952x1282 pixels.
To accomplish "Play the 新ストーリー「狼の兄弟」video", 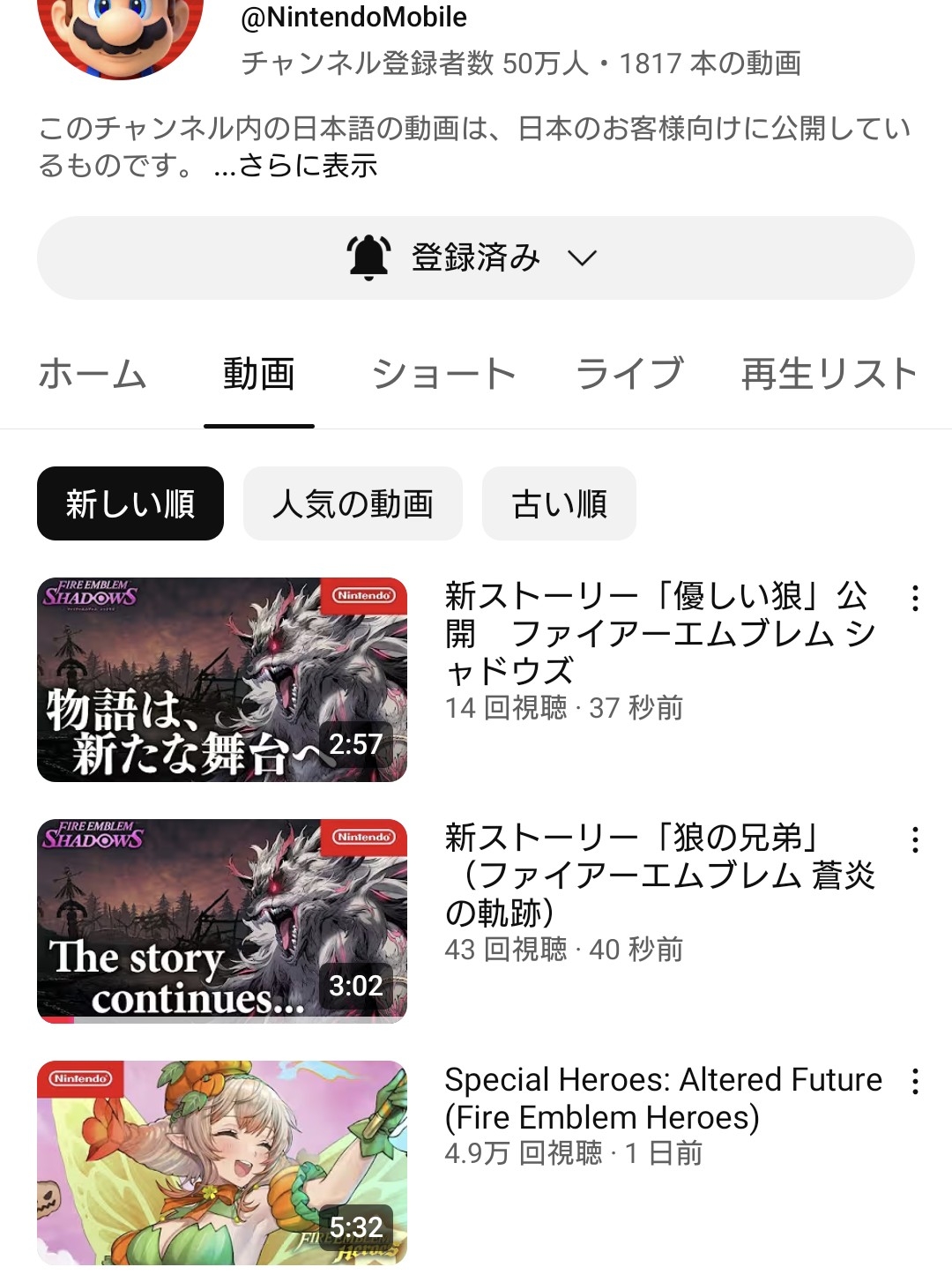I will click(x=222, y=921).
